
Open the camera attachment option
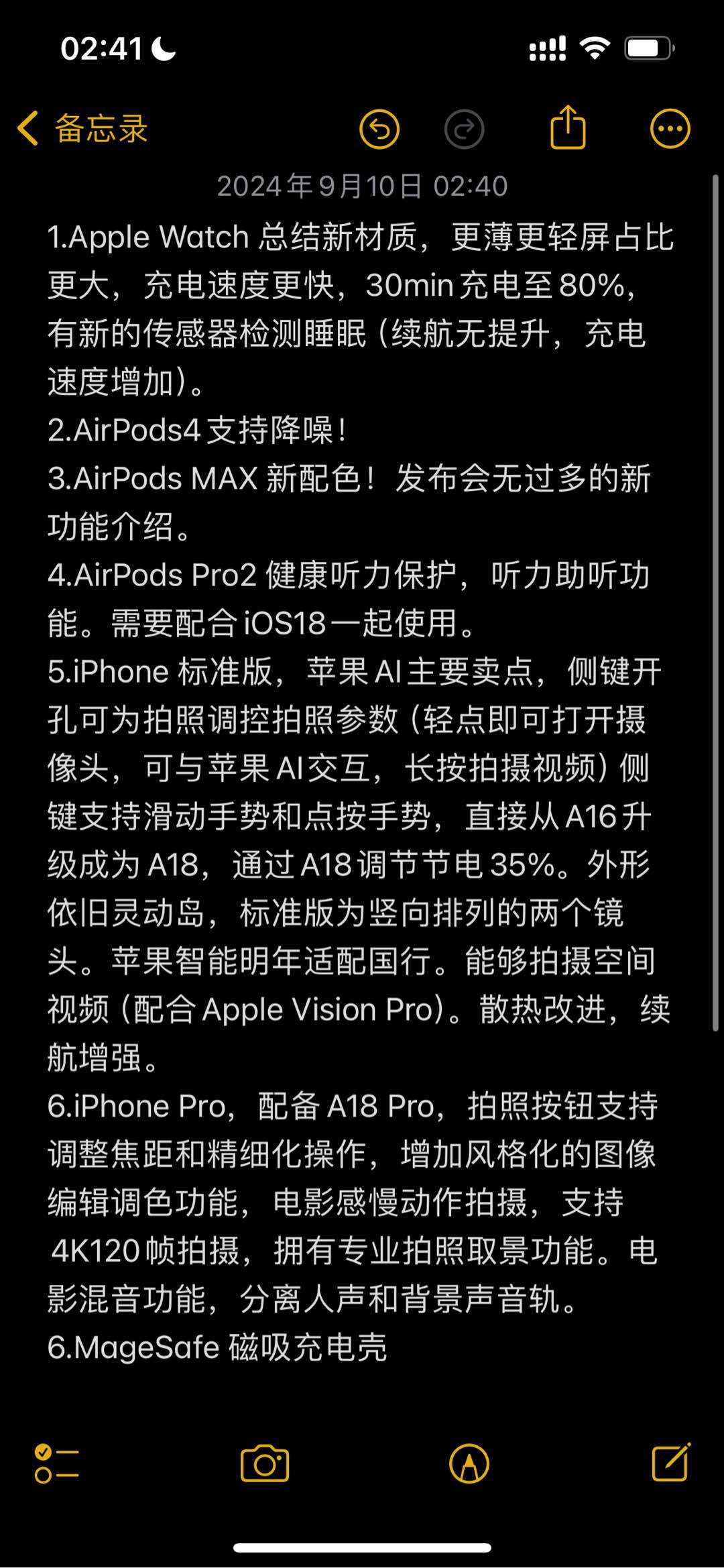tap(265, 1463)
